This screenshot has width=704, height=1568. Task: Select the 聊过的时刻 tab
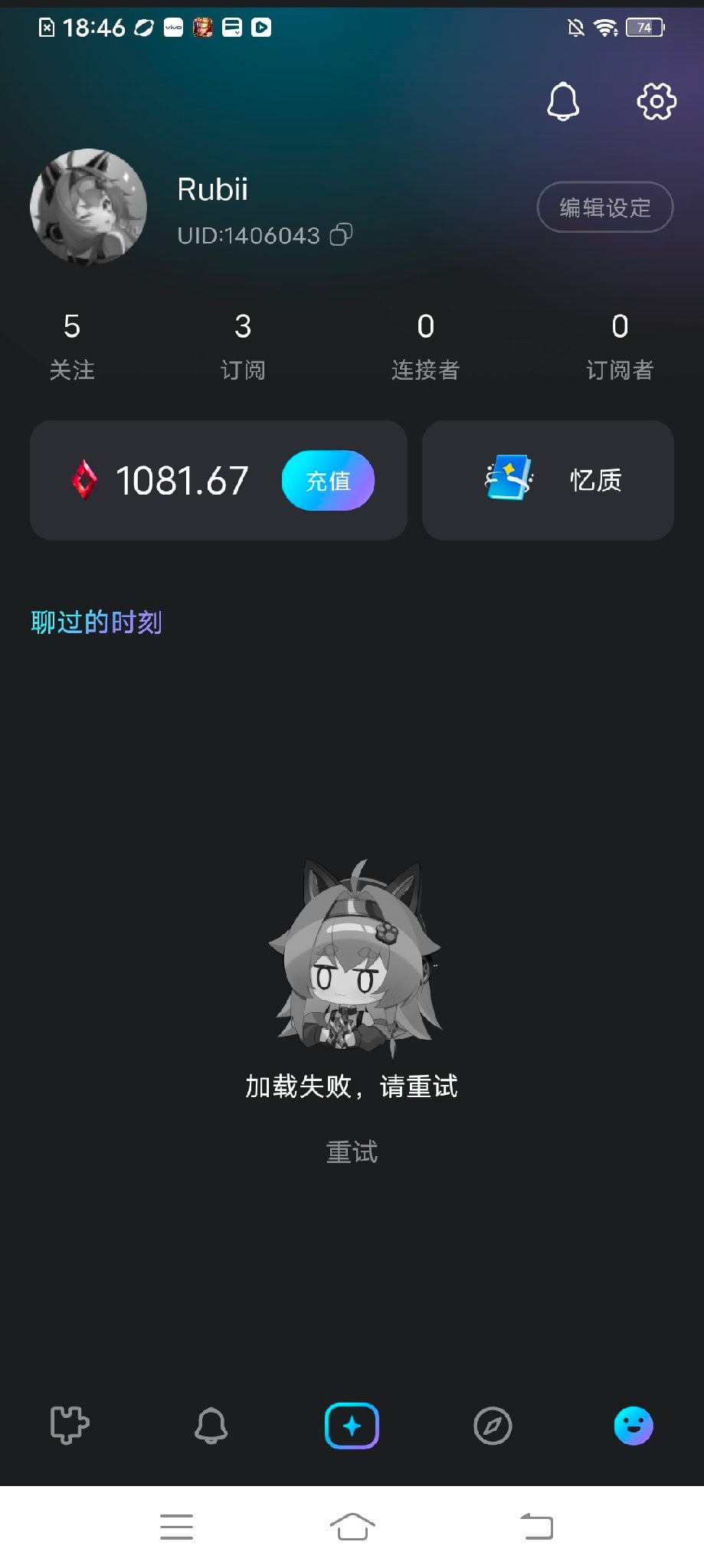point(97,622)
